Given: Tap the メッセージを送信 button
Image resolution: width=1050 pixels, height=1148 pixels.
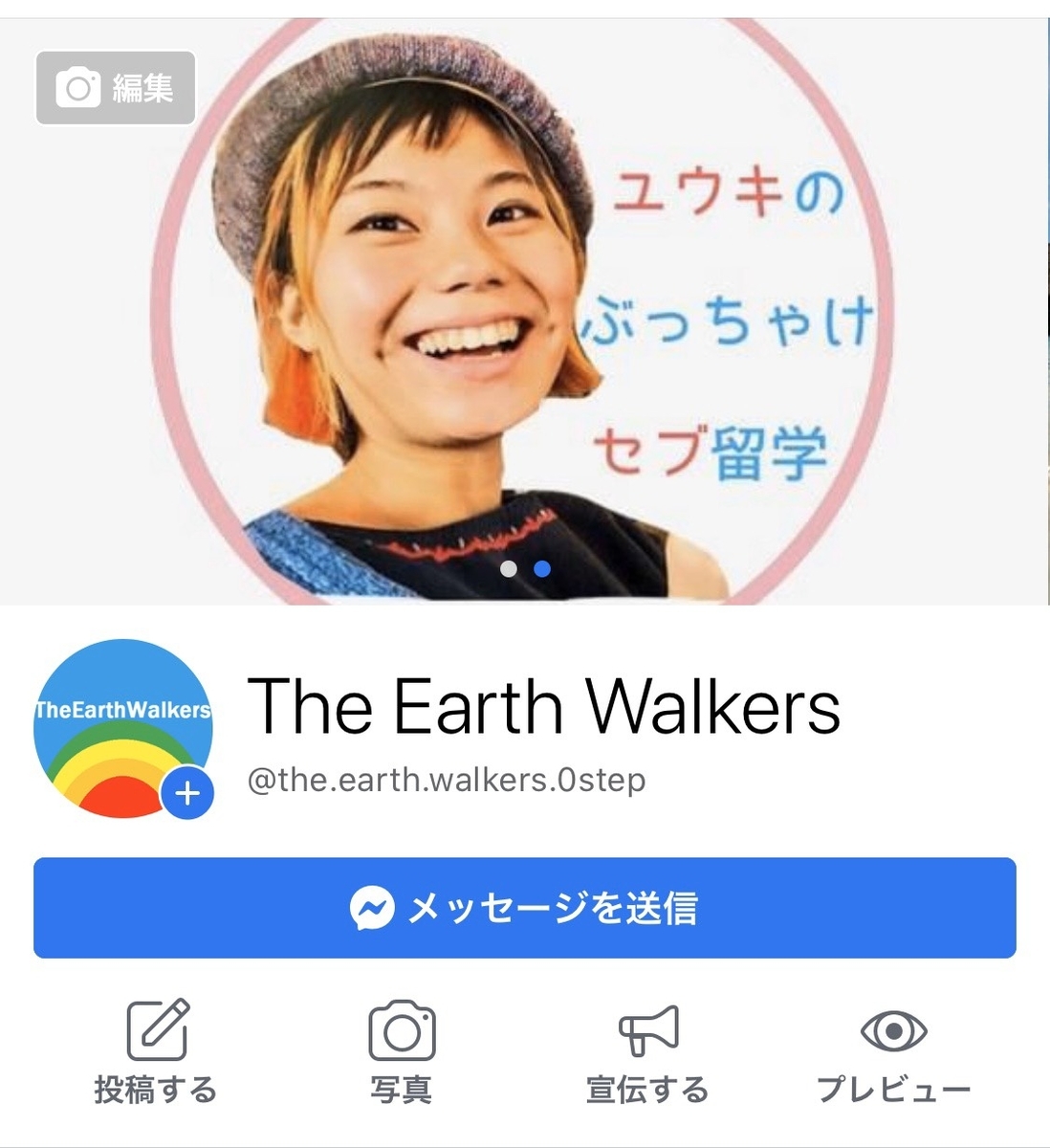Looking at the screenshot, I should pyautogui.click(x=524, y=908).
